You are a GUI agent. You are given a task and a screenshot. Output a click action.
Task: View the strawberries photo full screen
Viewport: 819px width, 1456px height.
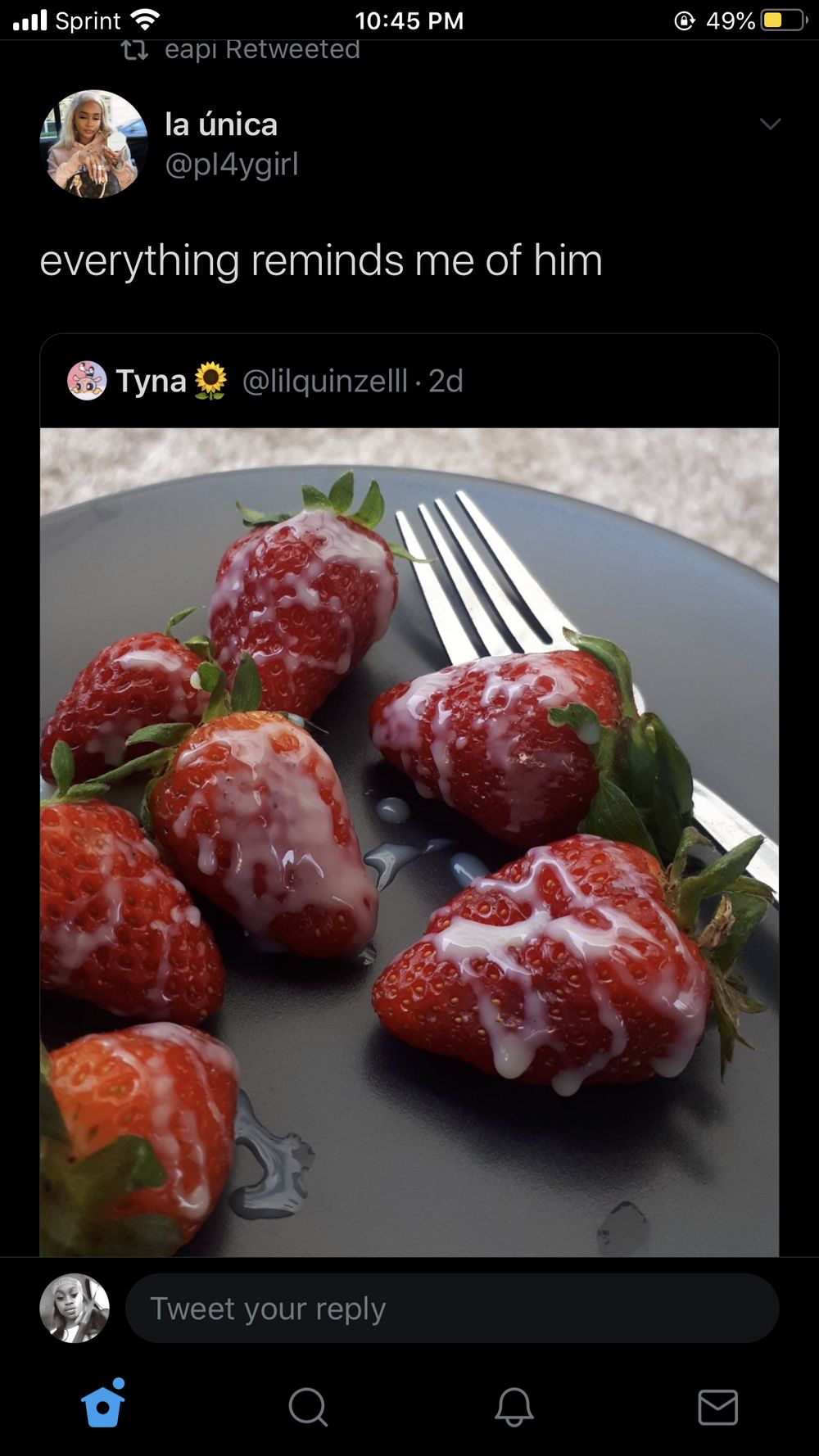coord(409,842)
